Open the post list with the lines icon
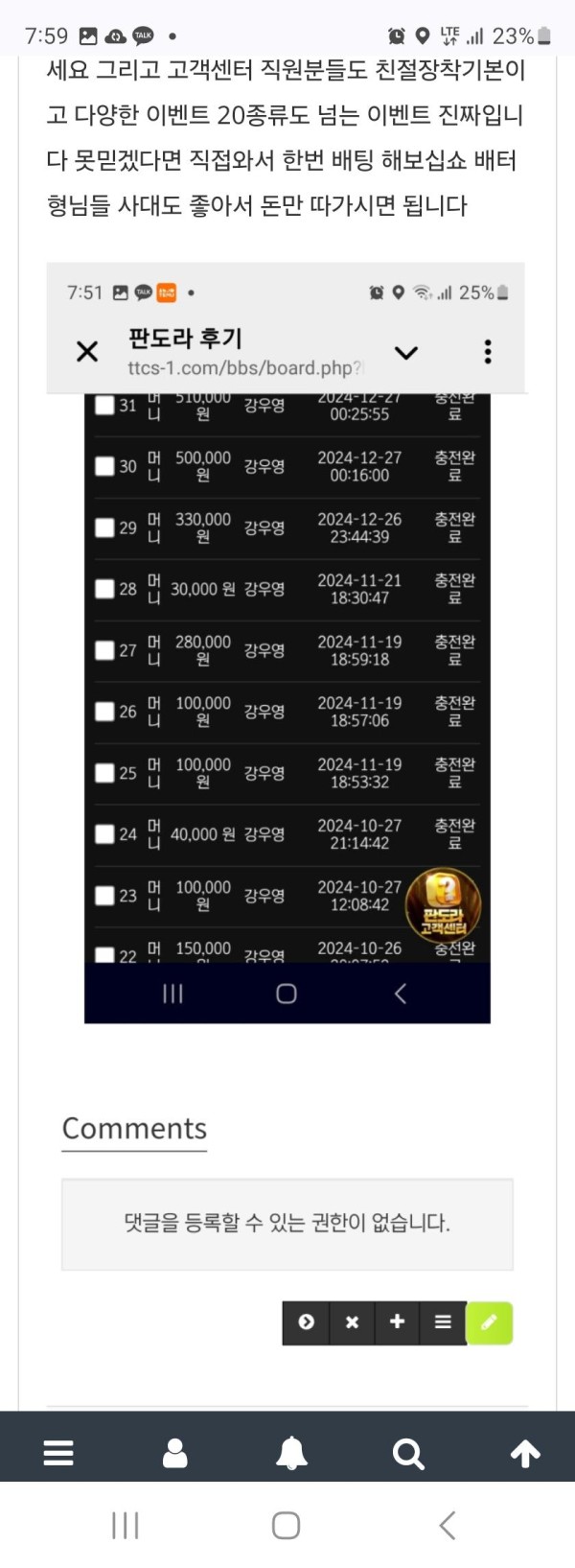The image size is (575, 1568). tap(443, 1322)
